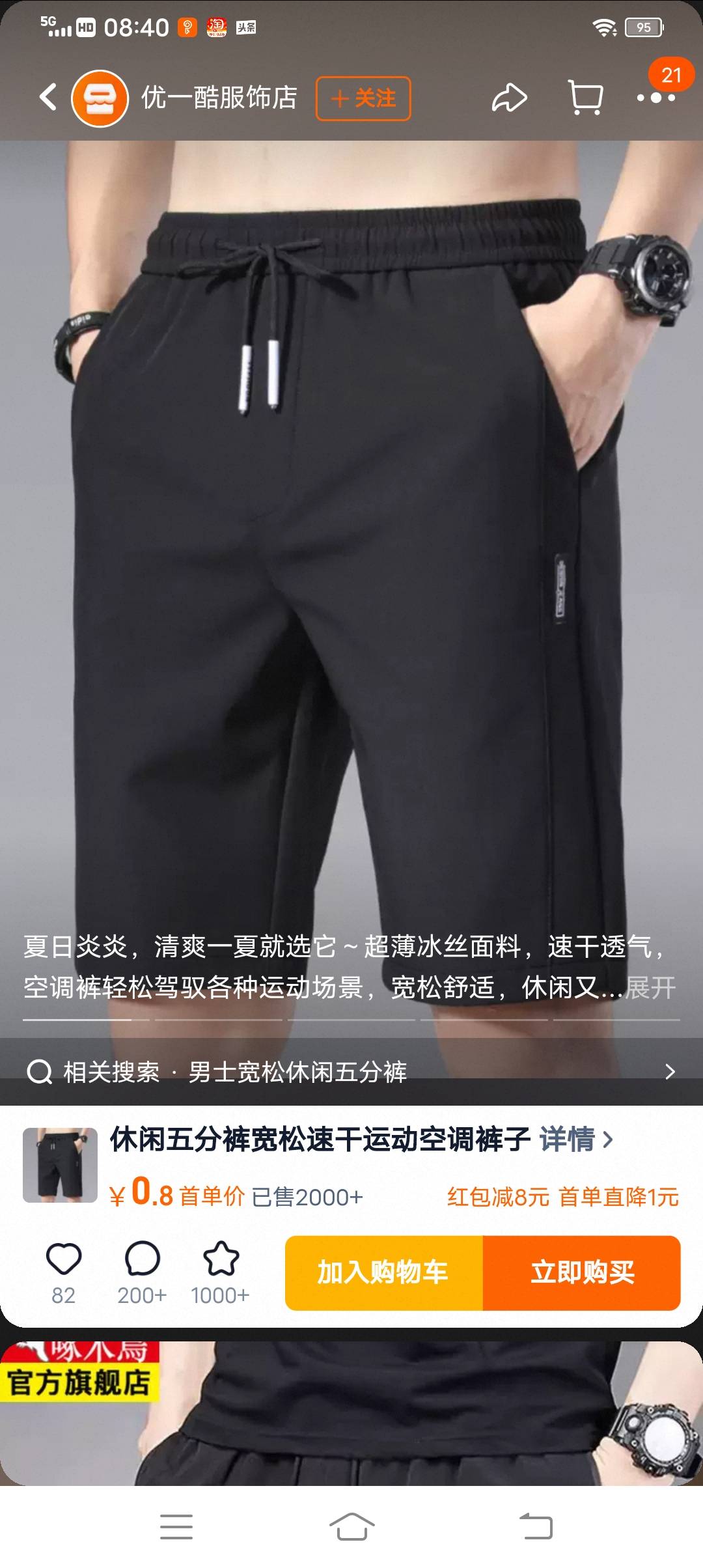This screenshot has width=703, height=1568.
Task: Expand the description with 展开
Action: (651, 988)
